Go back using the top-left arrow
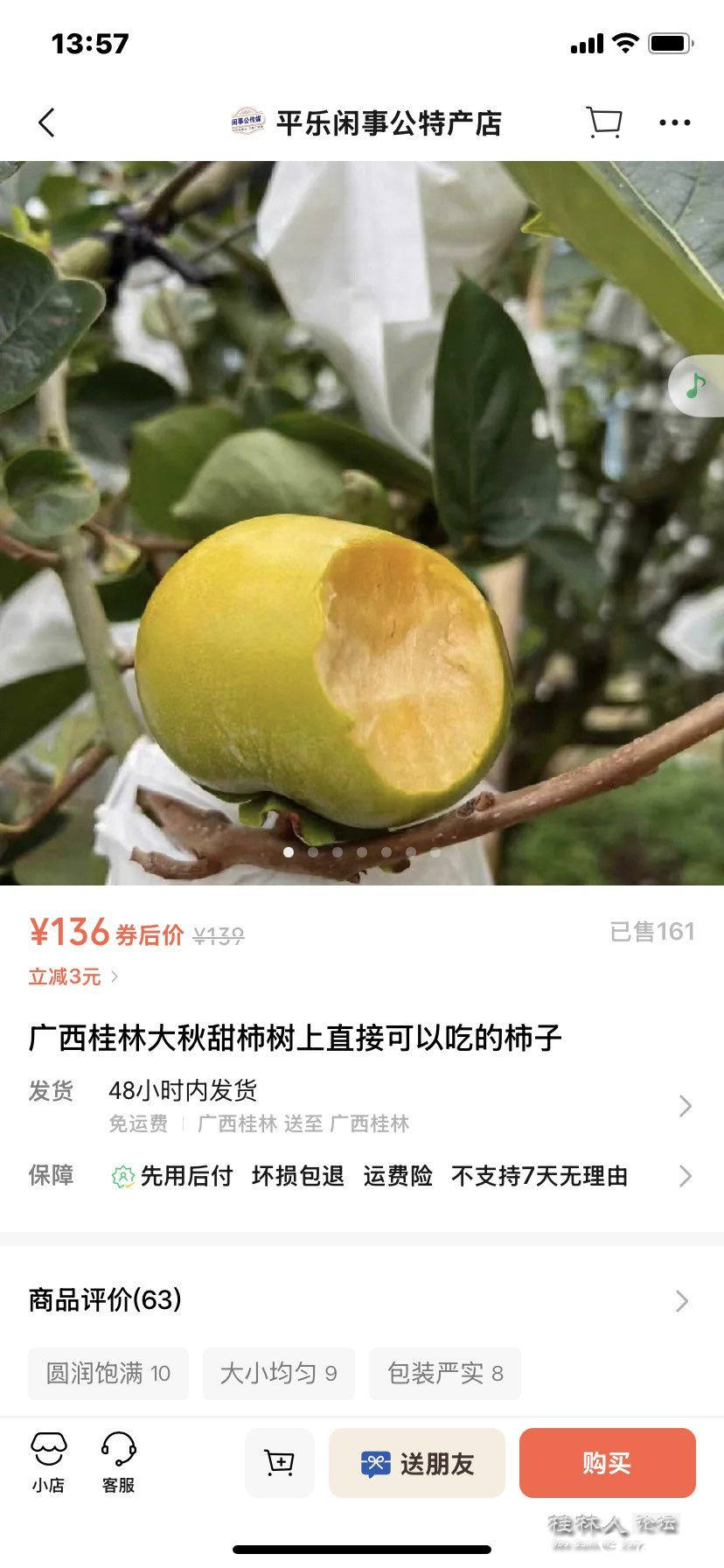 coord(47,123)
